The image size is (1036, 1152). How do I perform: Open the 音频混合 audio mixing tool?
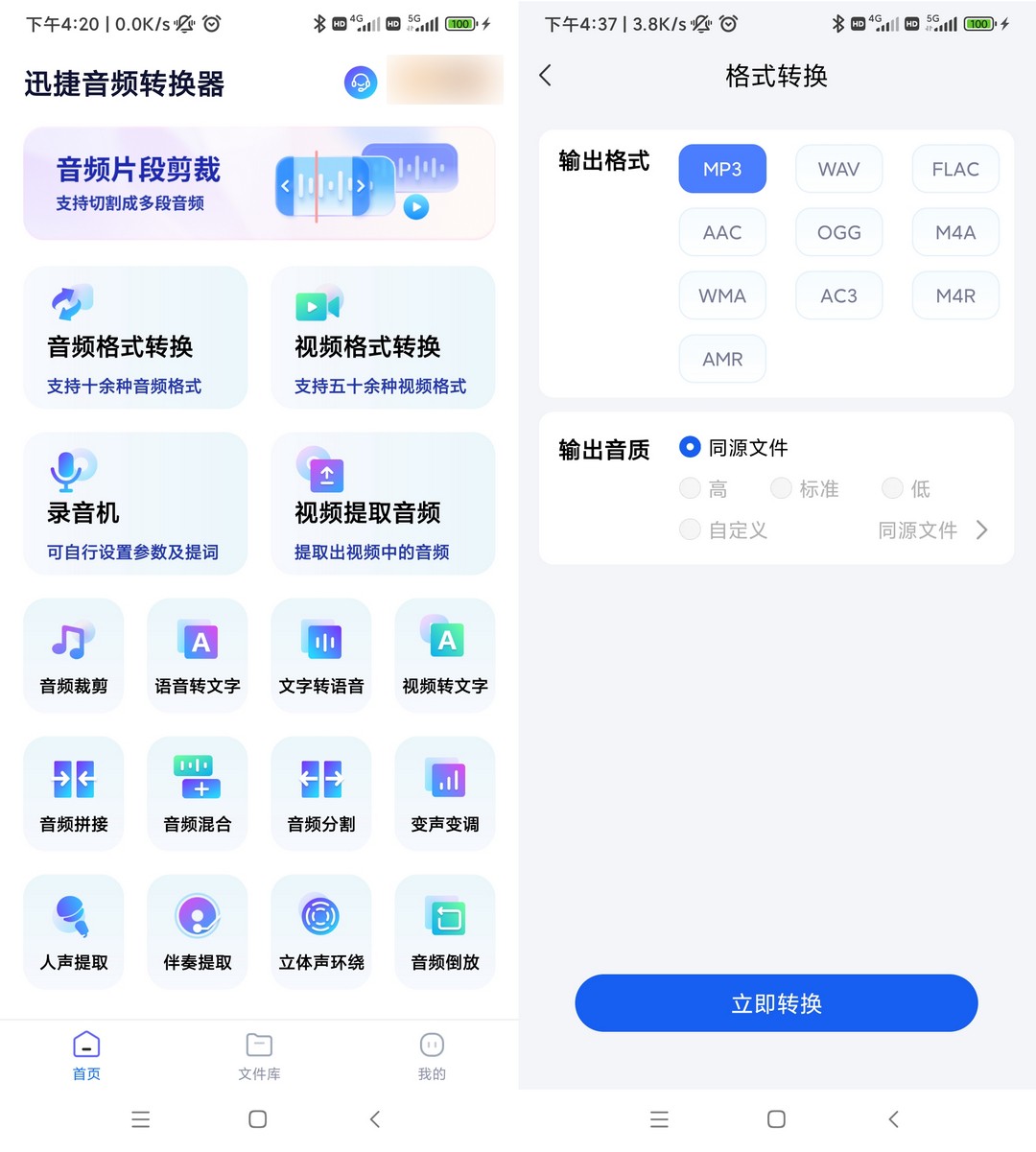coord(197,793)
